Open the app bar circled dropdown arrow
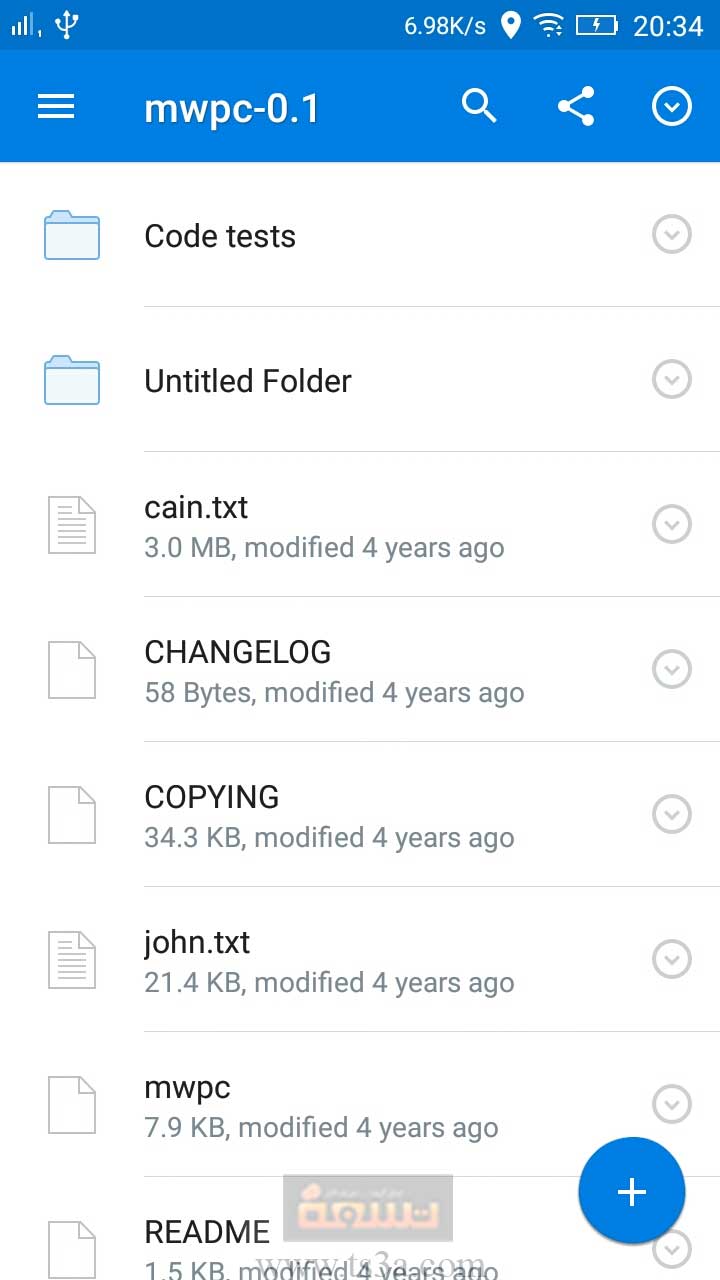Screen dimensions: 720x1280 tap(672, 106)
